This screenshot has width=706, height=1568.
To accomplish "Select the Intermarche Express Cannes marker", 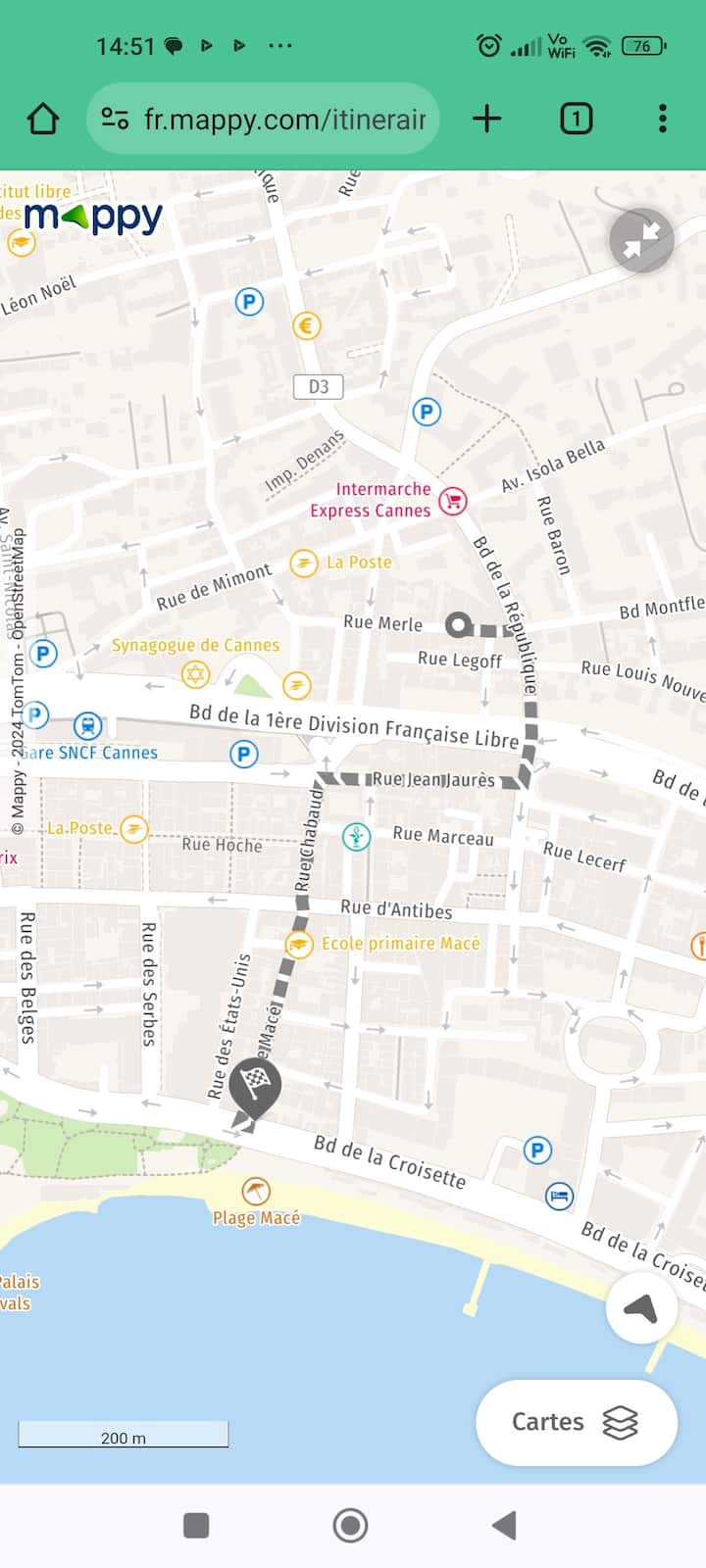I will (x=452, y=501).
